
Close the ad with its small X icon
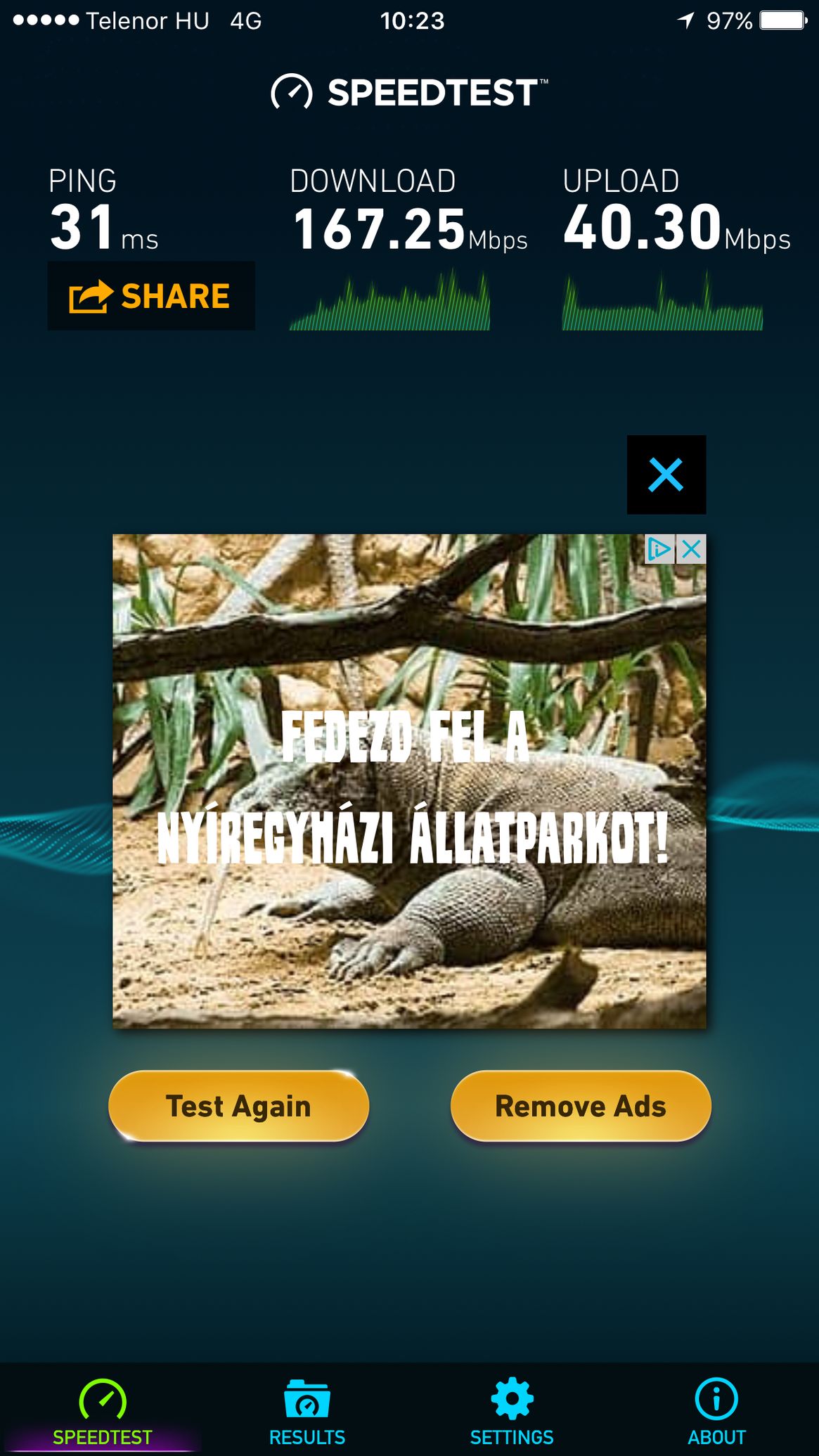[692, 549]
